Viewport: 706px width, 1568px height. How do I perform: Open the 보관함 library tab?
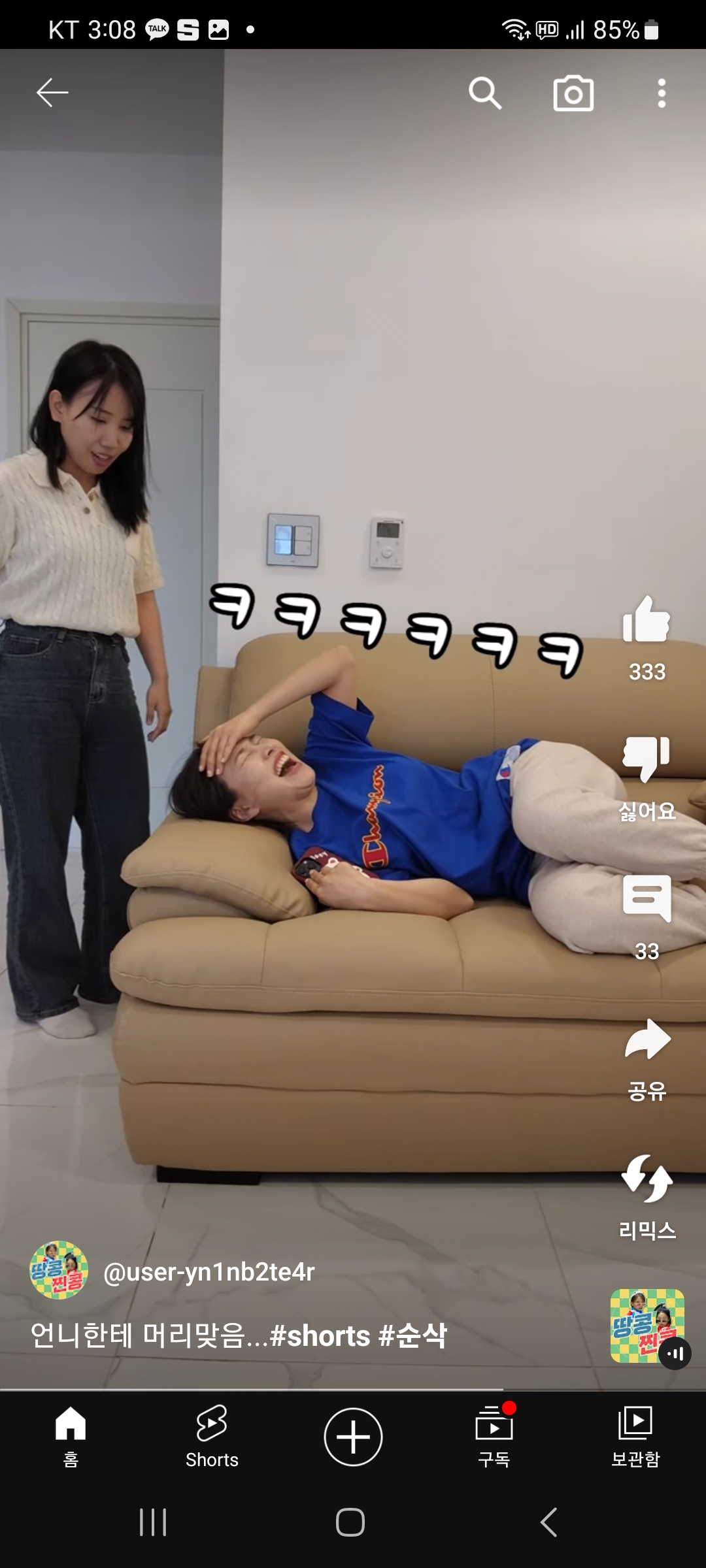click(x=635, y=1435)
